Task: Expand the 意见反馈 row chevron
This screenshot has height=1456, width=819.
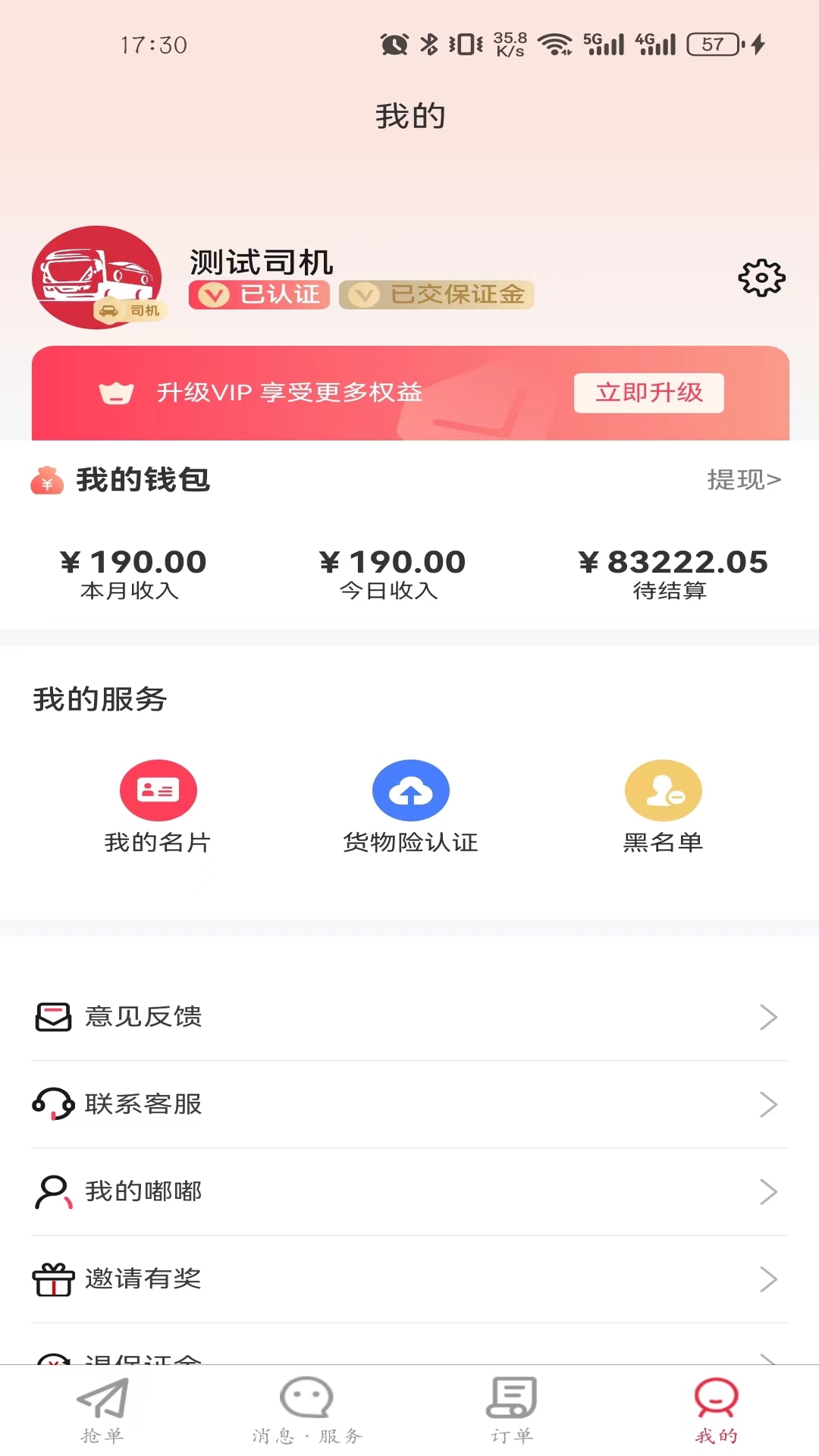Action: coord(768,1017)
